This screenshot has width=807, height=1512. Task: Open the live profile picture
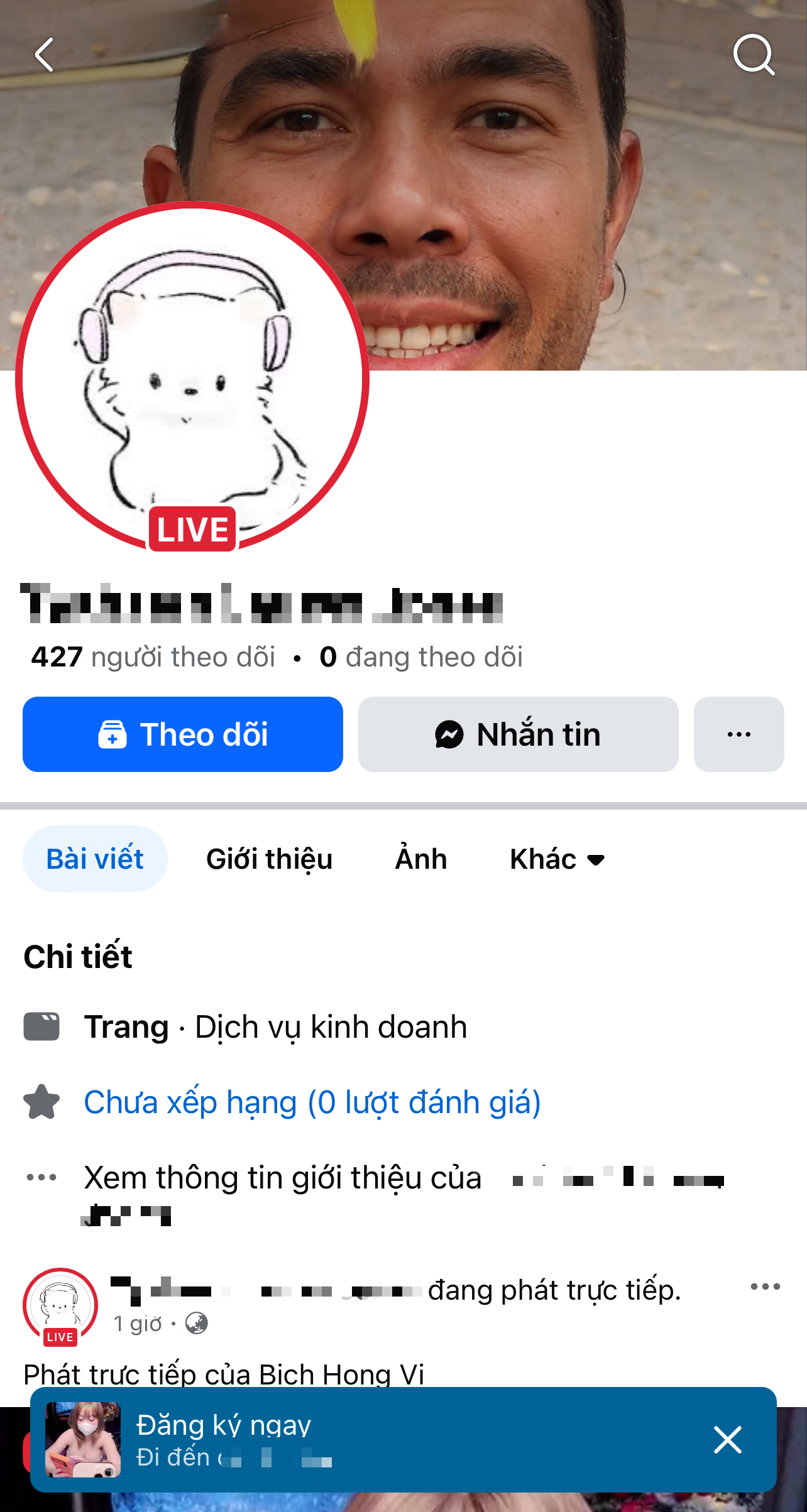click(192, 377)
